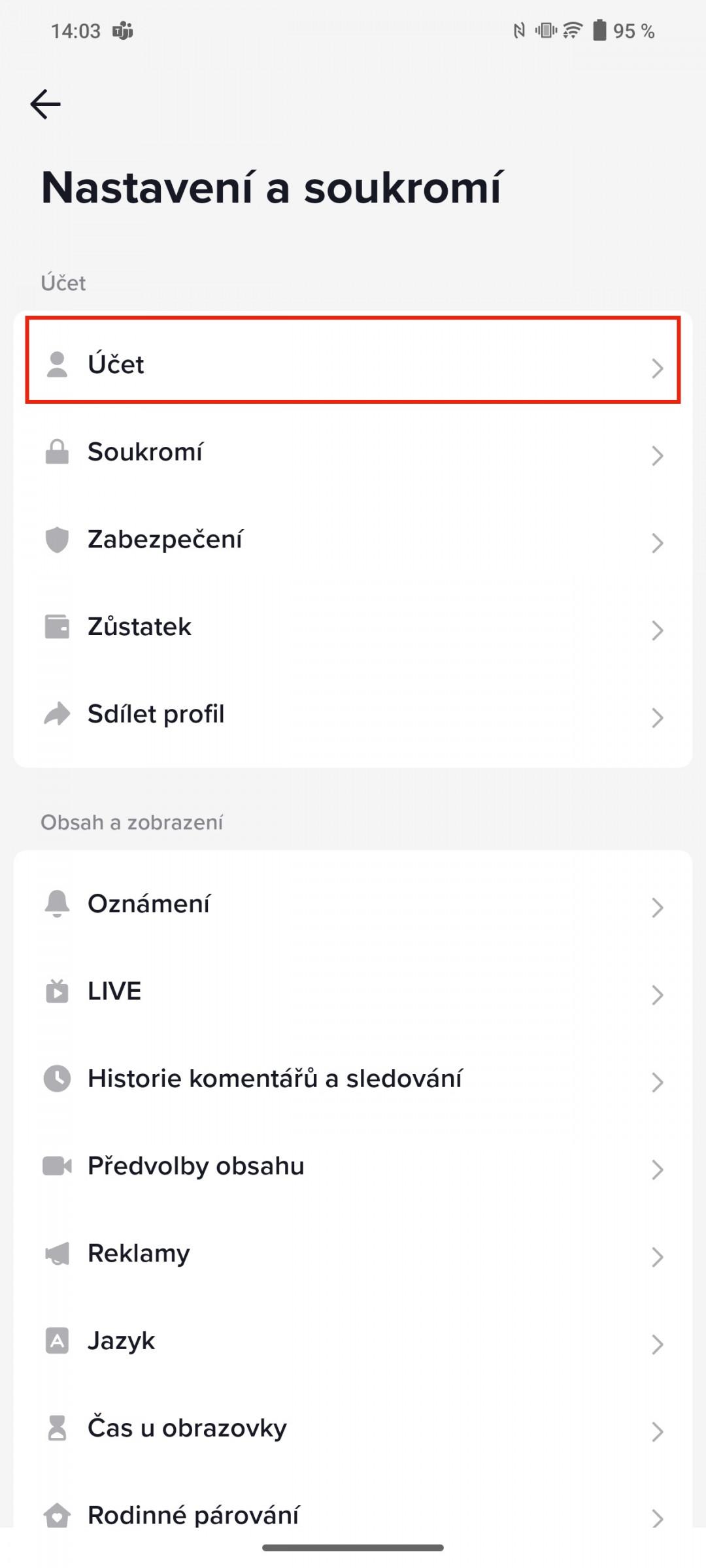This screenshot has height=1568, width=706.
Task: Open Reklamy settings
Action: pyautogui.click(x=353, y=1254)
